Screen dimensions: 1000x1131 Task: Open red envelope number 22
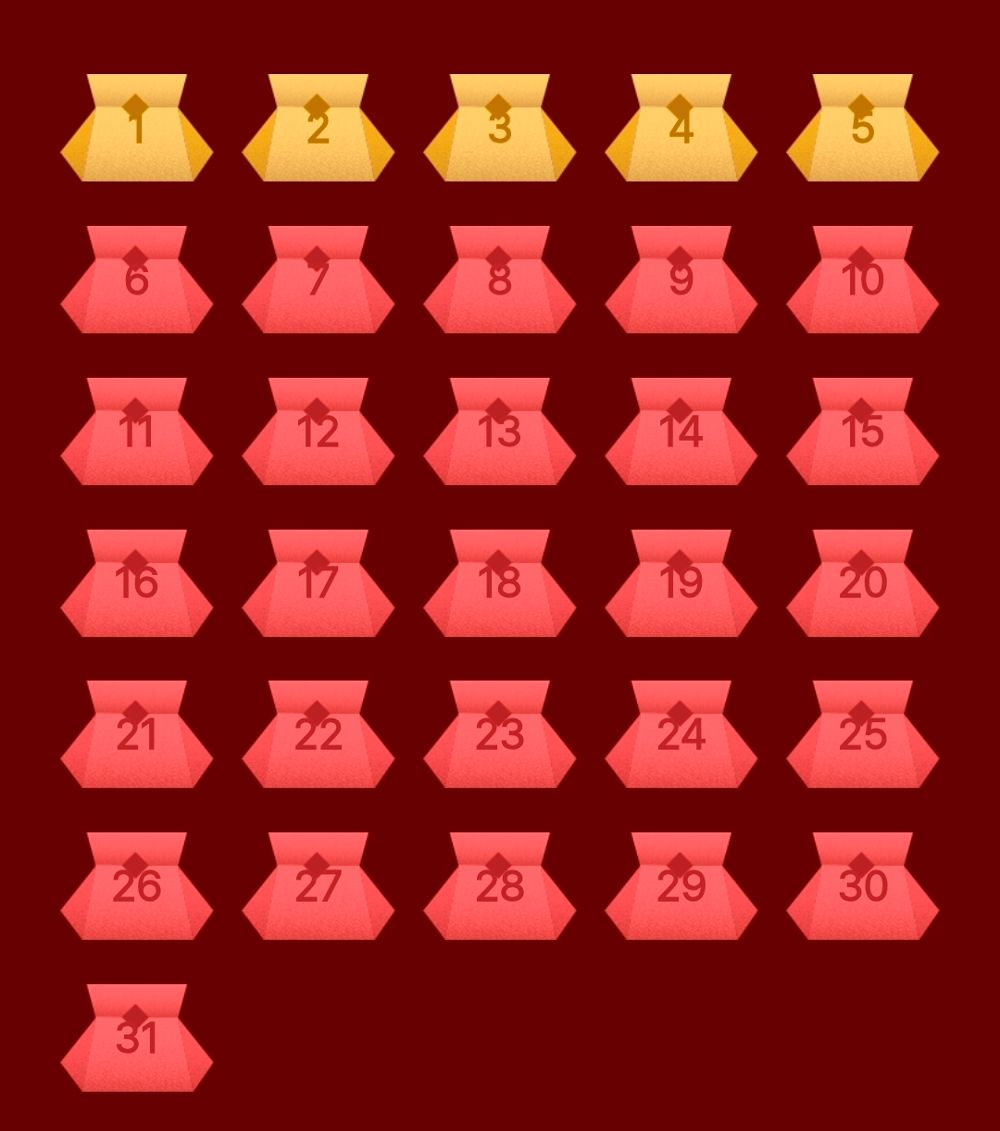[318, 737]
